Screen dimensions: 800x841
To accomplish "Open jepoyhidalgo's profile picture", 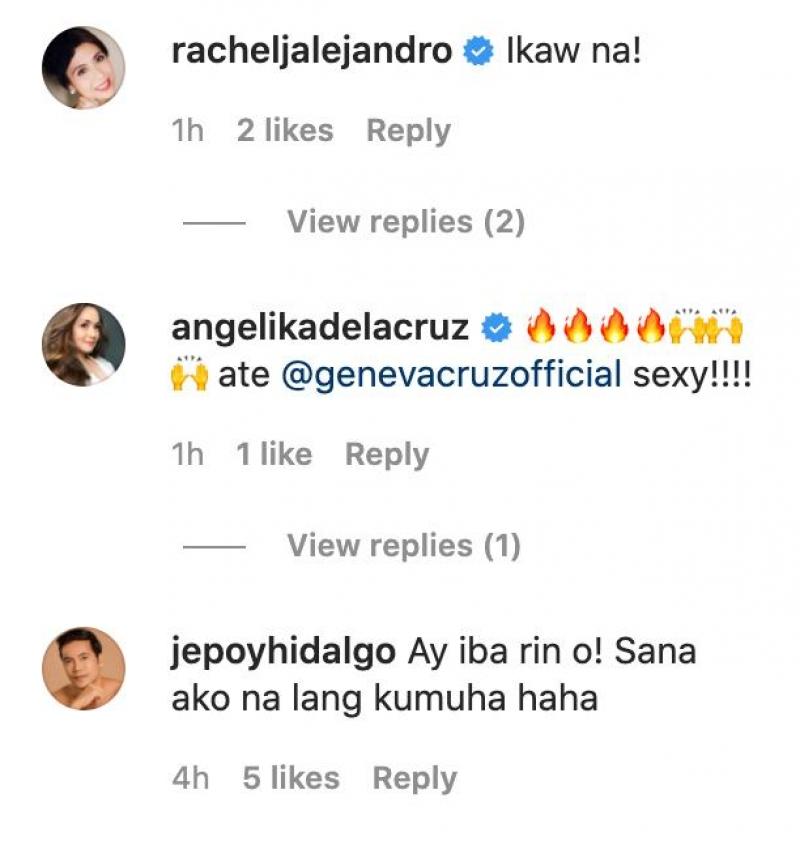I will pyautogui.click(x=83, y=668).
